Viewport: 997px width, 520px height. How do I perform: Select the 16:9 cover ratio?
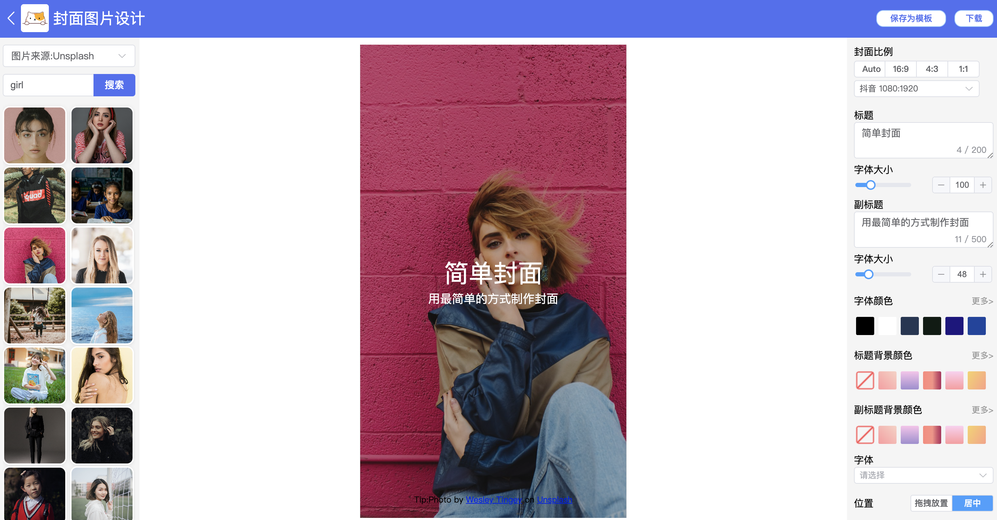(901, 69)
